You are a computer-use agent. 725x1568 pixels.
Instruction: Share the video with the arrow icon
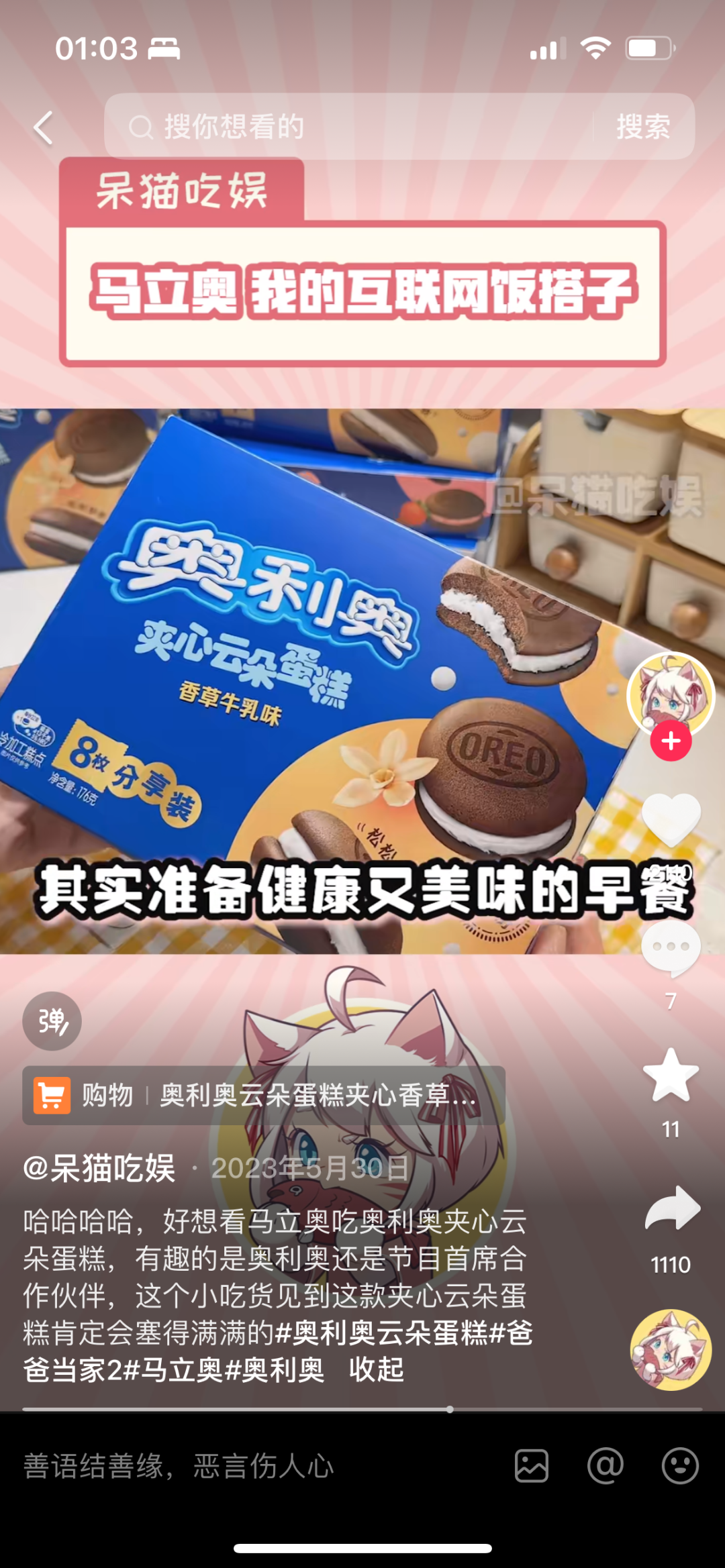(672, 1209)
